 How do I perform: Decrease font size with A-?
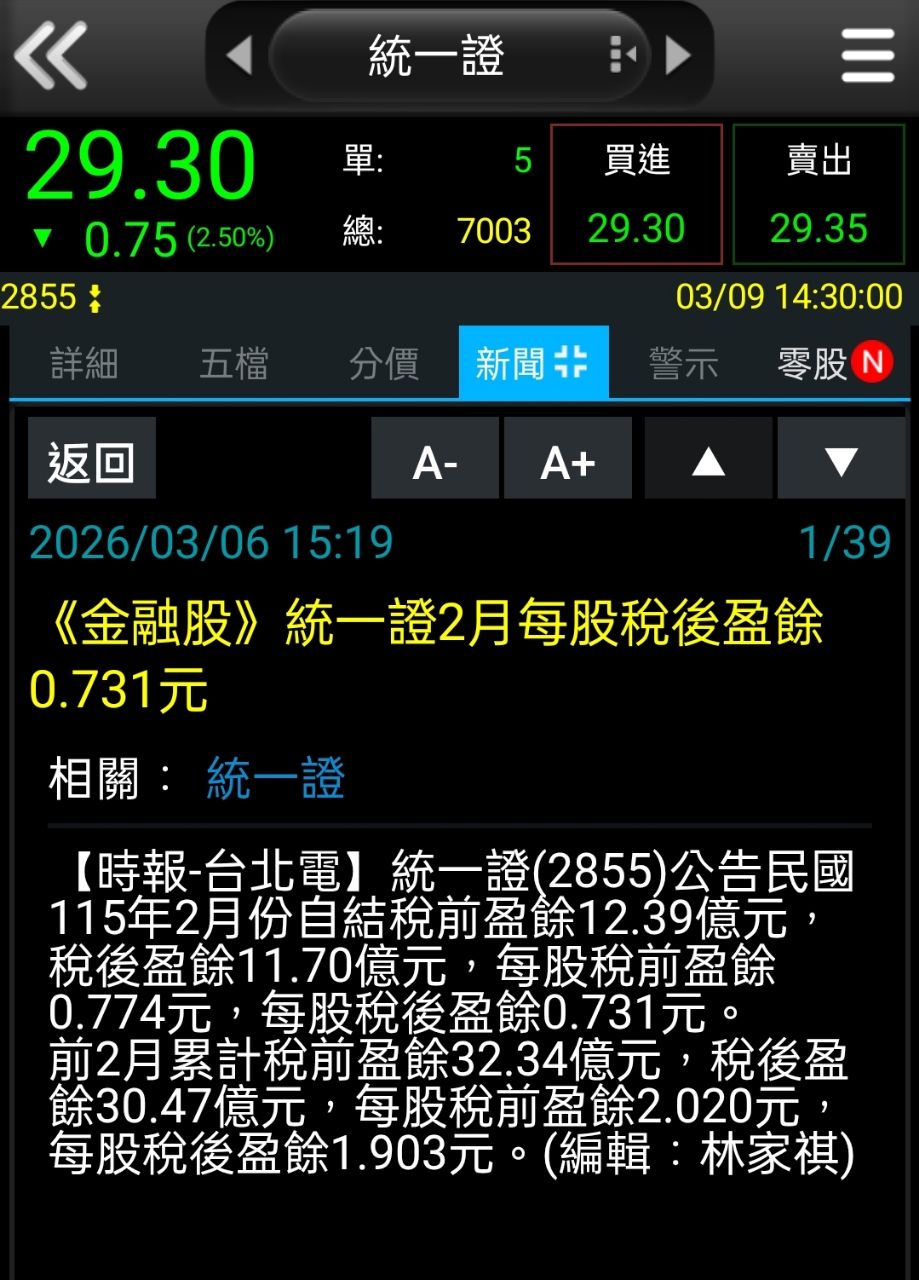click(x=435, y=459)
